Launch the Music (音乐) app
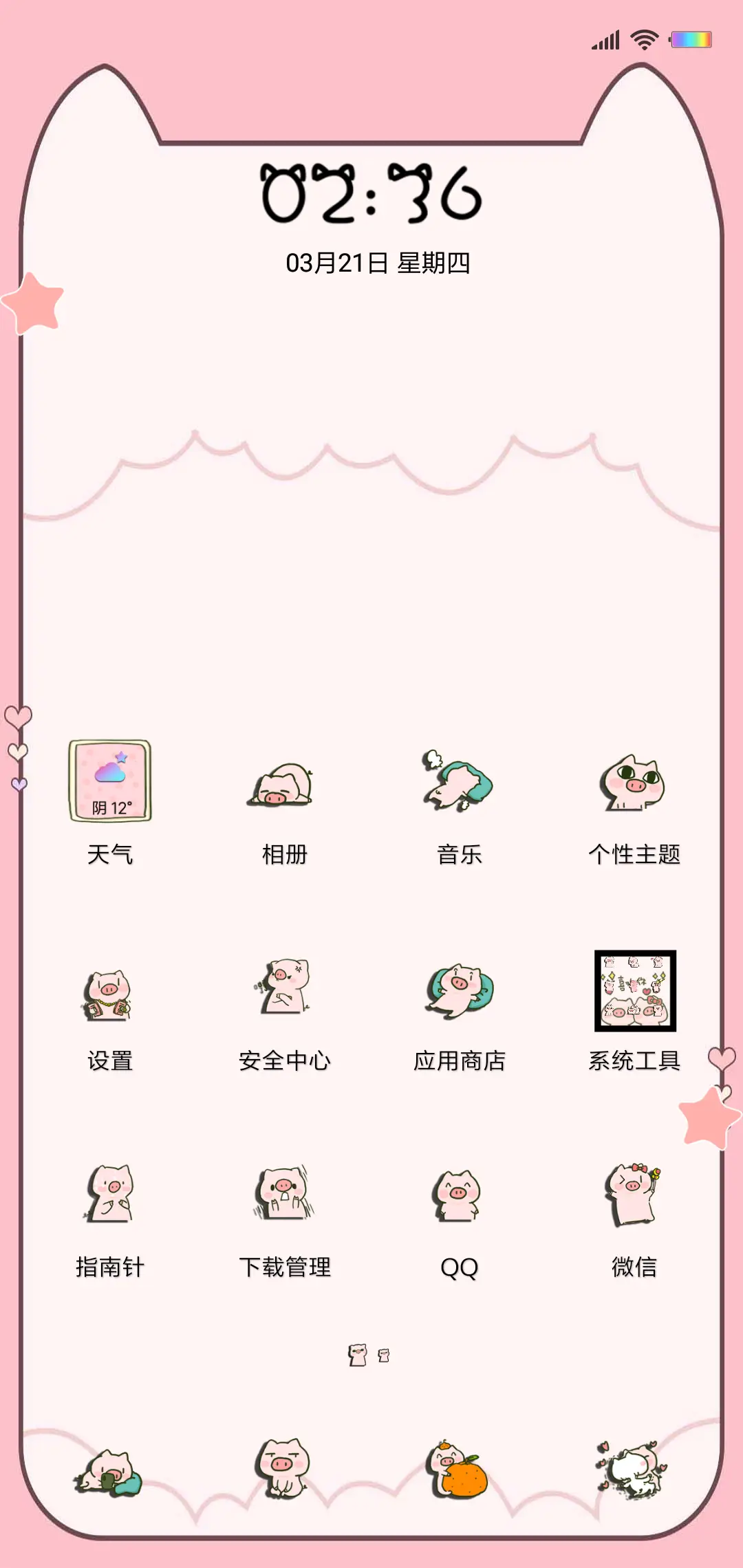The width and height of the screenshot is (743, 1568). click(x=457, y=784)
